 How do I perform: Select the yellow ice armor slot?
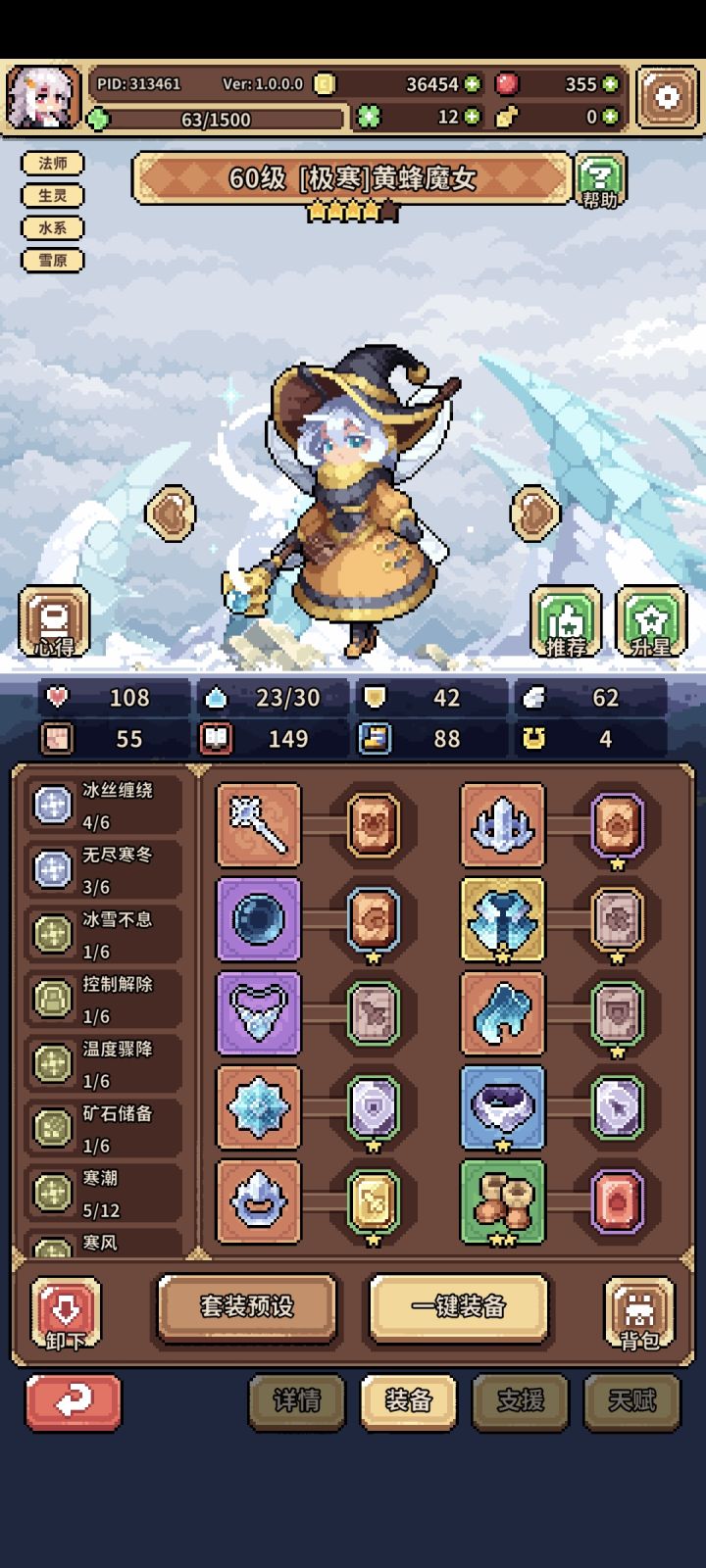502,919
